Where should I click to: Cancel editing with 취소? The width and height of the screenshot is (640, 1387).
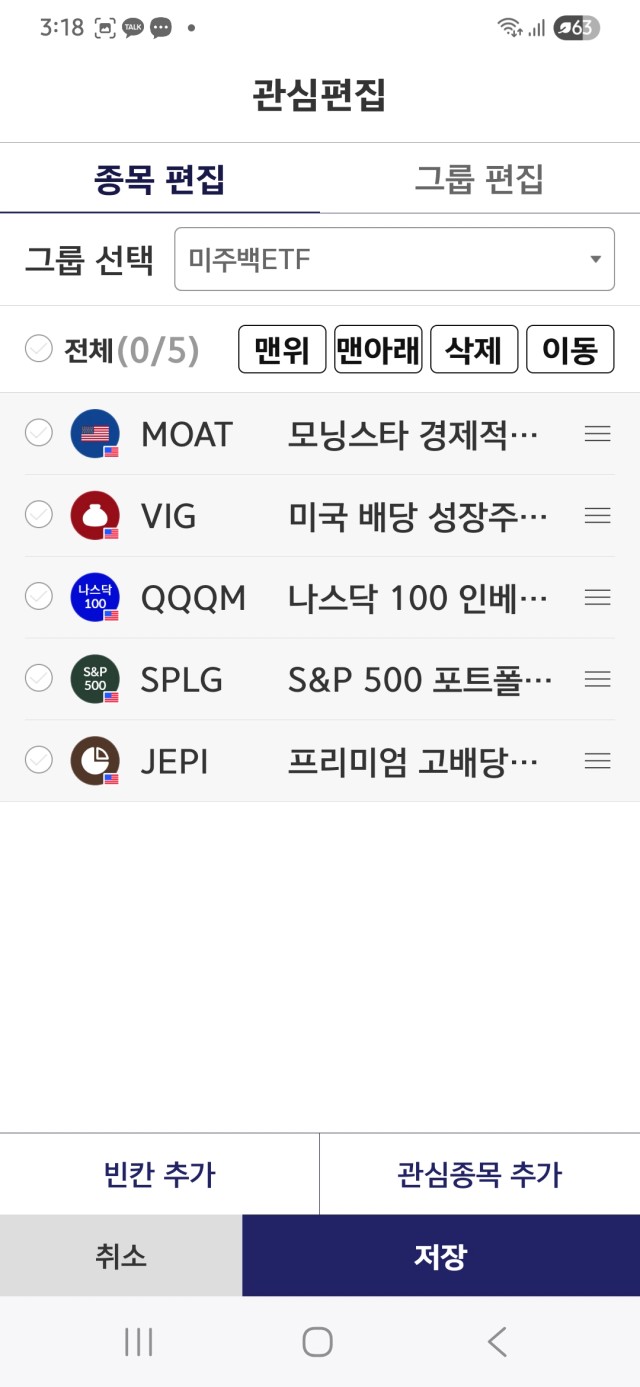click(121, 1256)
